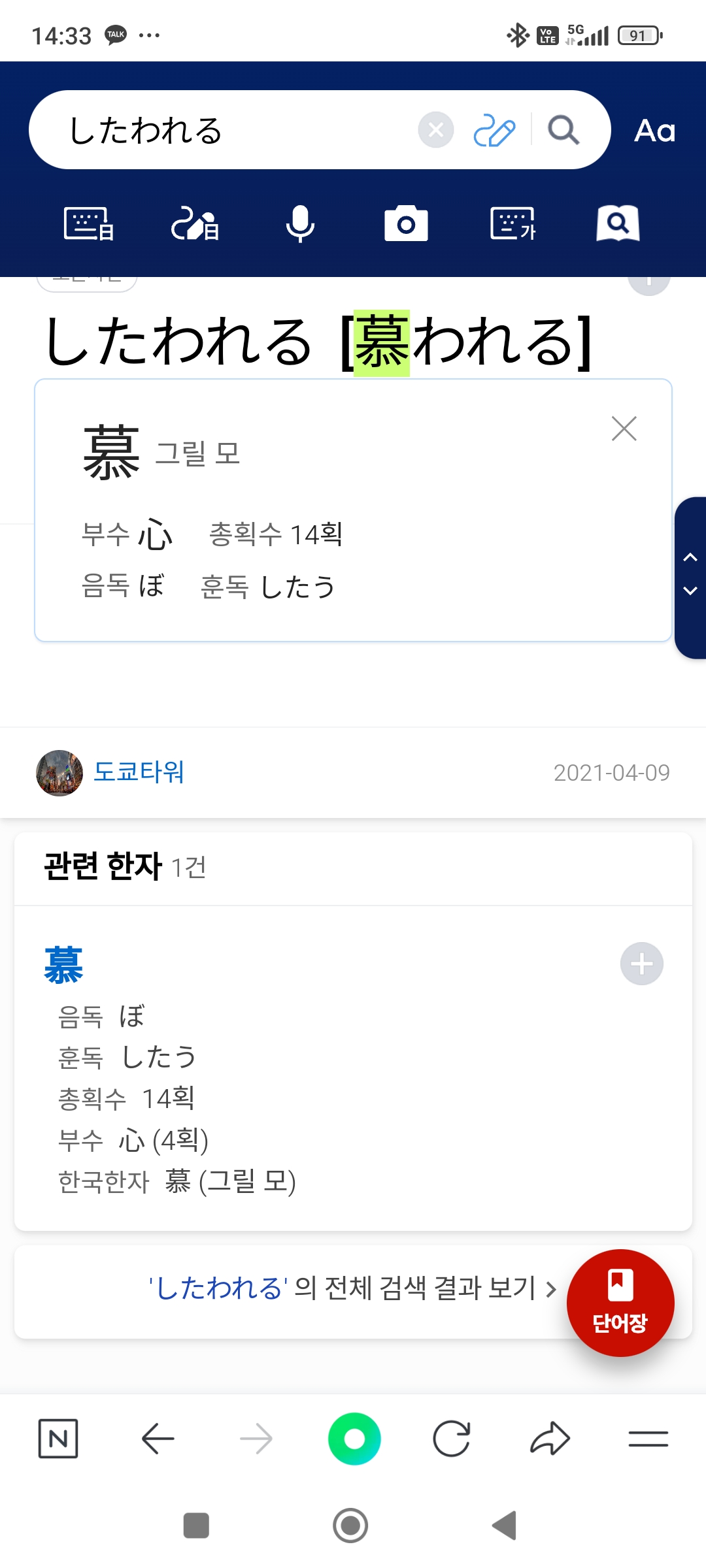Share this dictionary page
This screenshot has height=1568, width=706.
tap(550, 1439)
